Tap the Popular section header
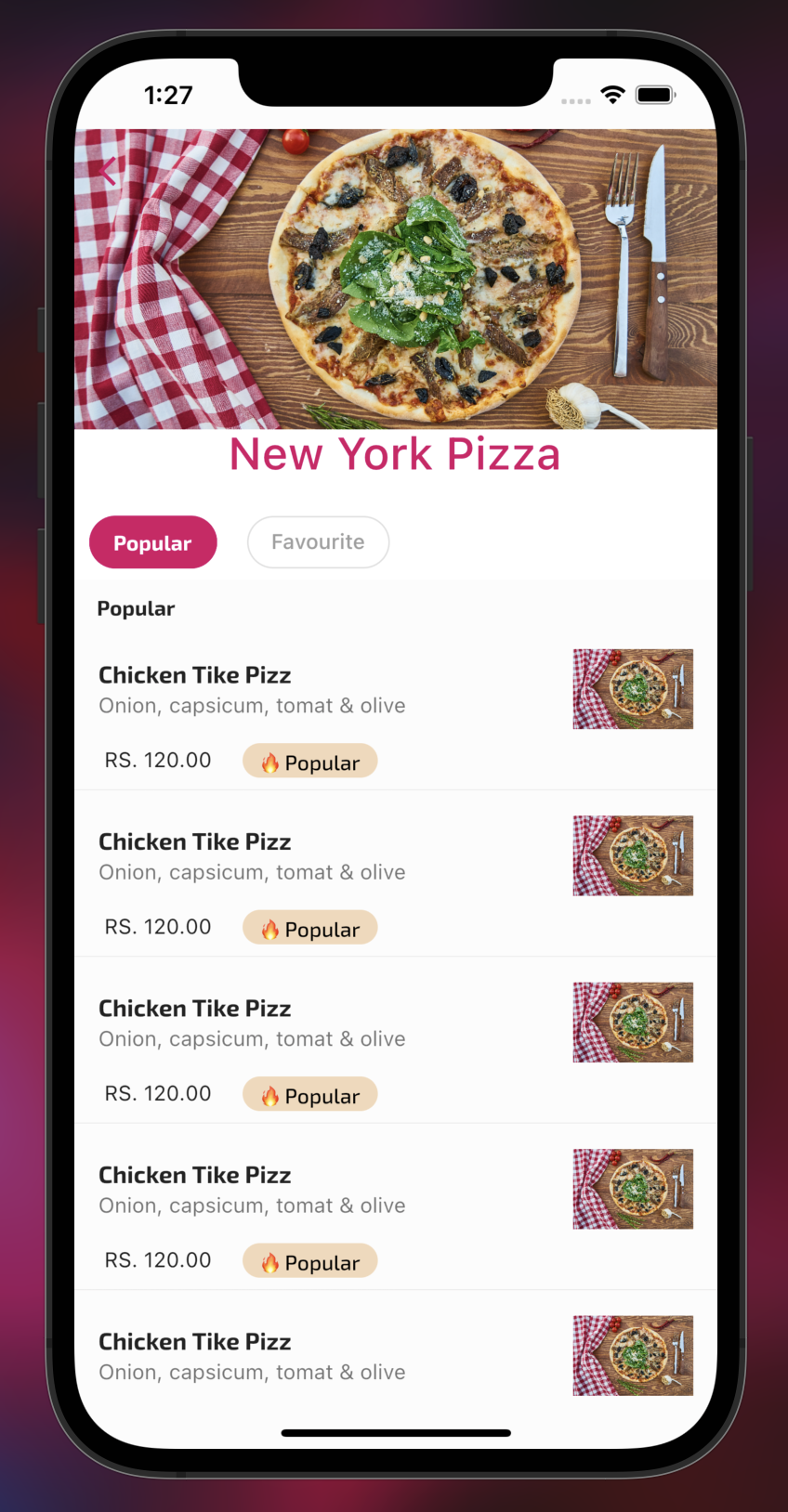The image size is (788, 1512). (x=136, y=608)
